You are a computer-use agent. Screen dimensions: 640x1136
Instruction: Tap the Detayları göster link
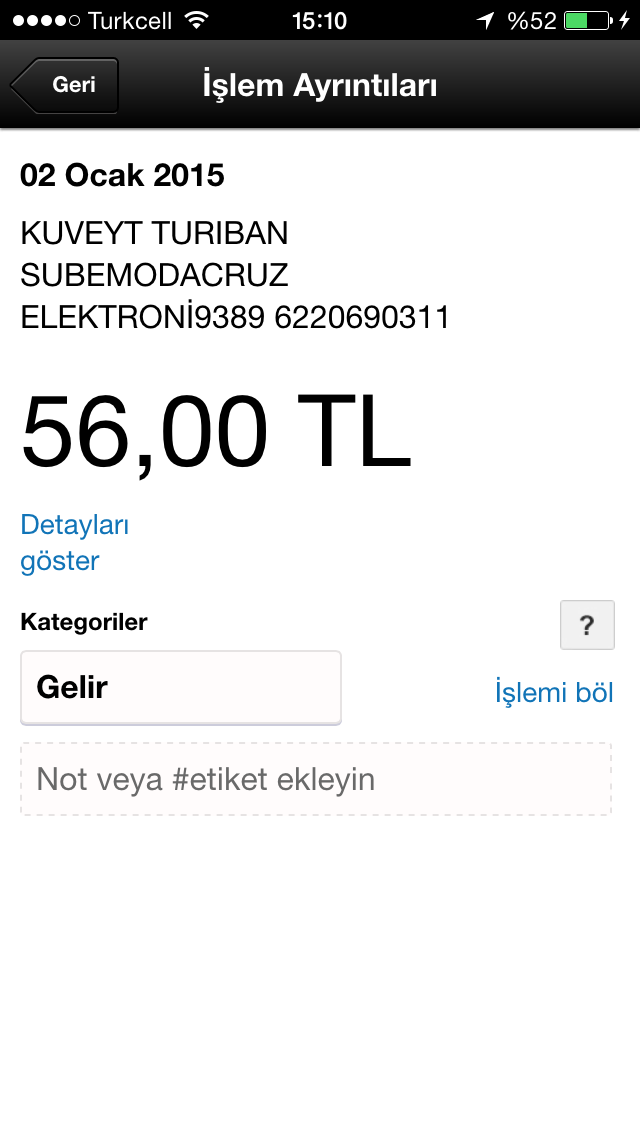75,543
